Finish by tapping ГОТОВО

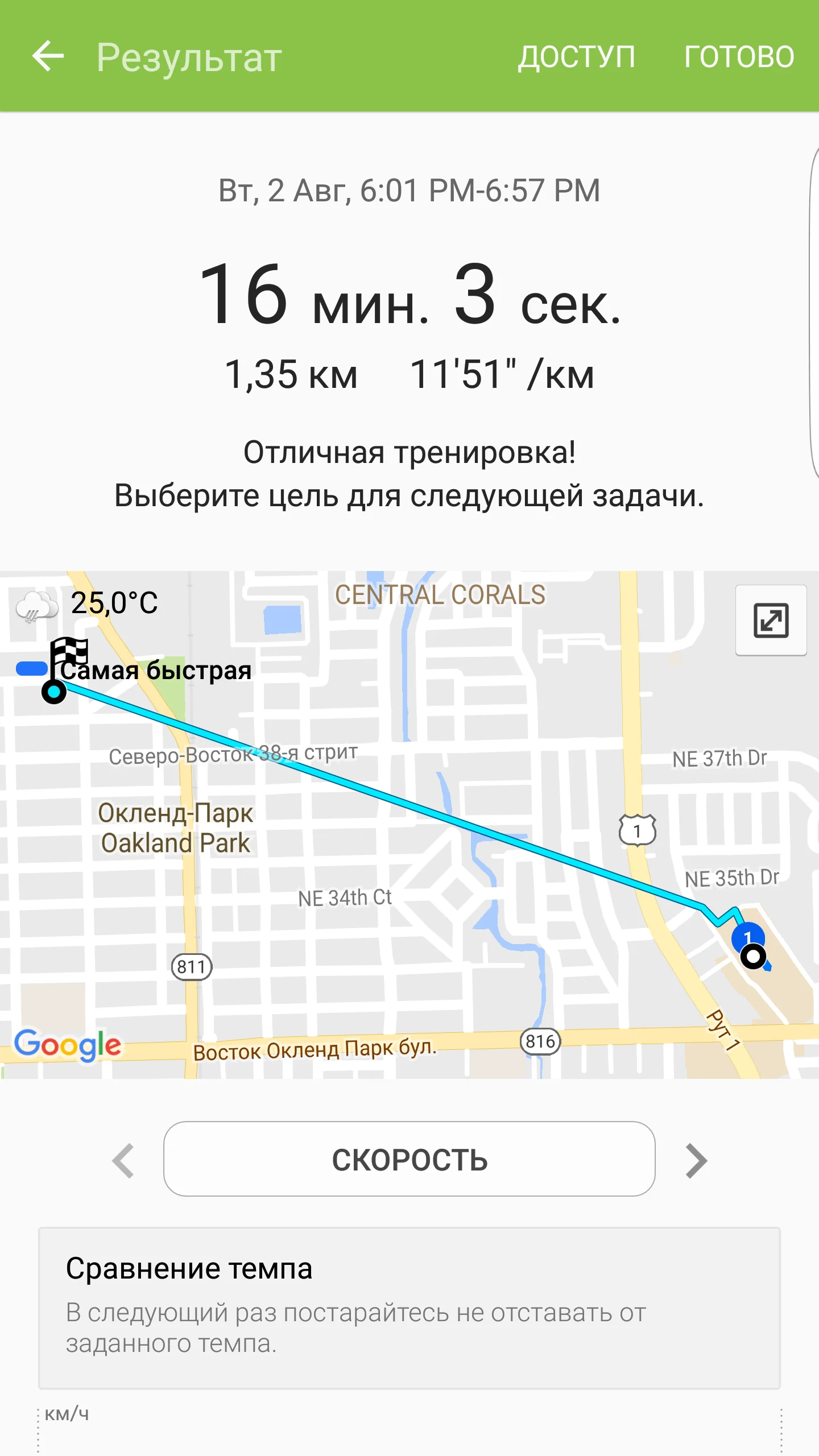tap(739, 56)
